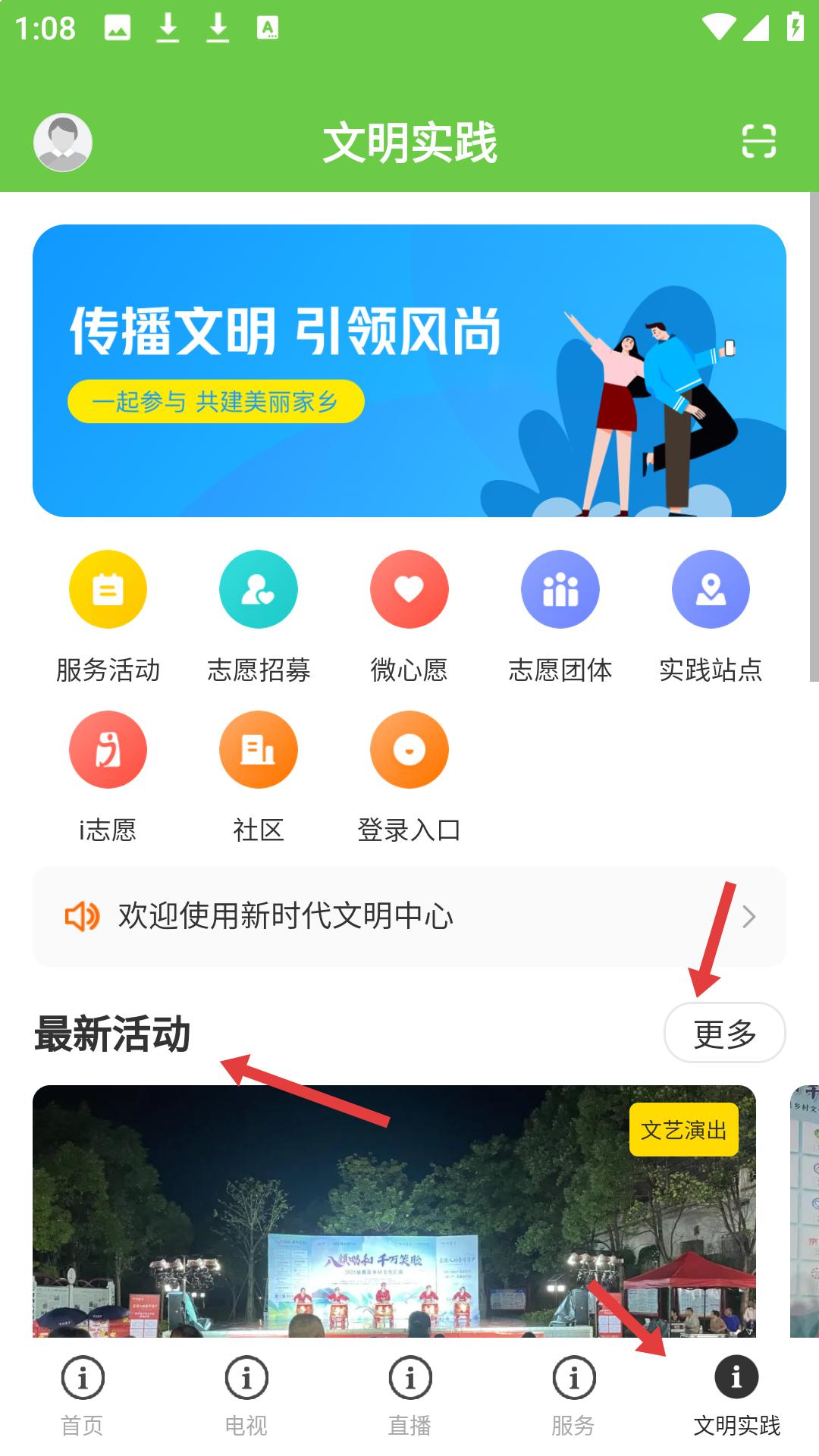Open the profile avatar
This screenshot has width=819, height=1456.
pos(63,142)
